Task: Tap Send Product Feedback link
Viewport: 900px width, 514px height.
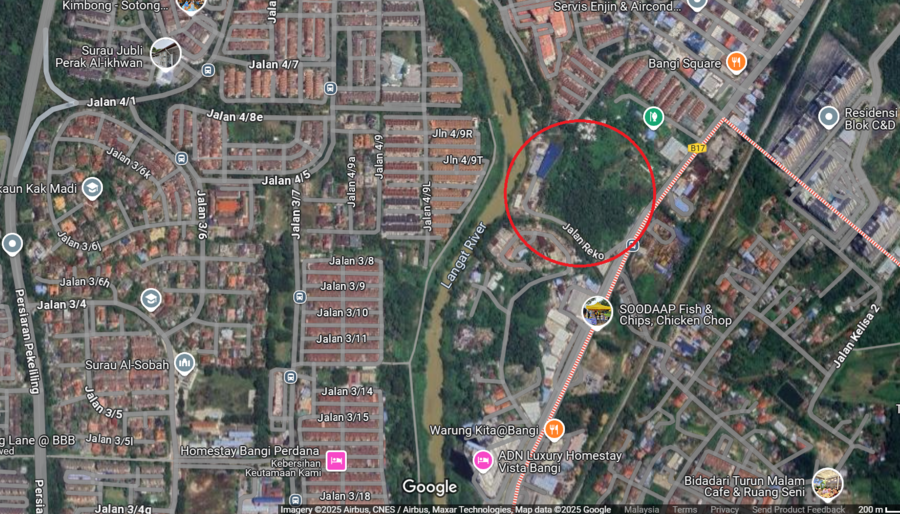Action: click(x=798, y=509)
